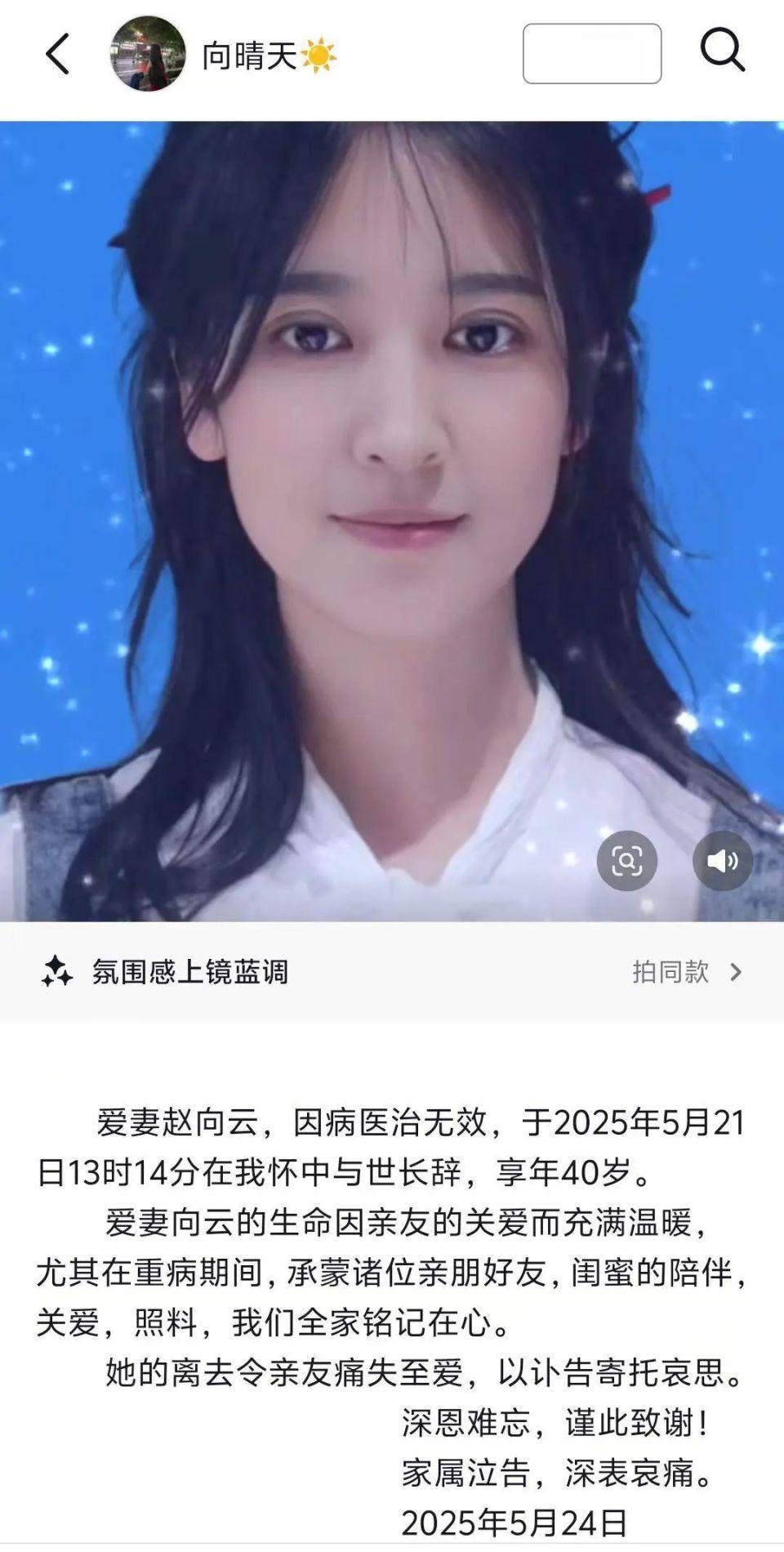Viewport: 784px width, 1552px height.
Task: Open the 氛围感上镜蓝调 effect with 拍同款
Action: [x=686, y=972]
